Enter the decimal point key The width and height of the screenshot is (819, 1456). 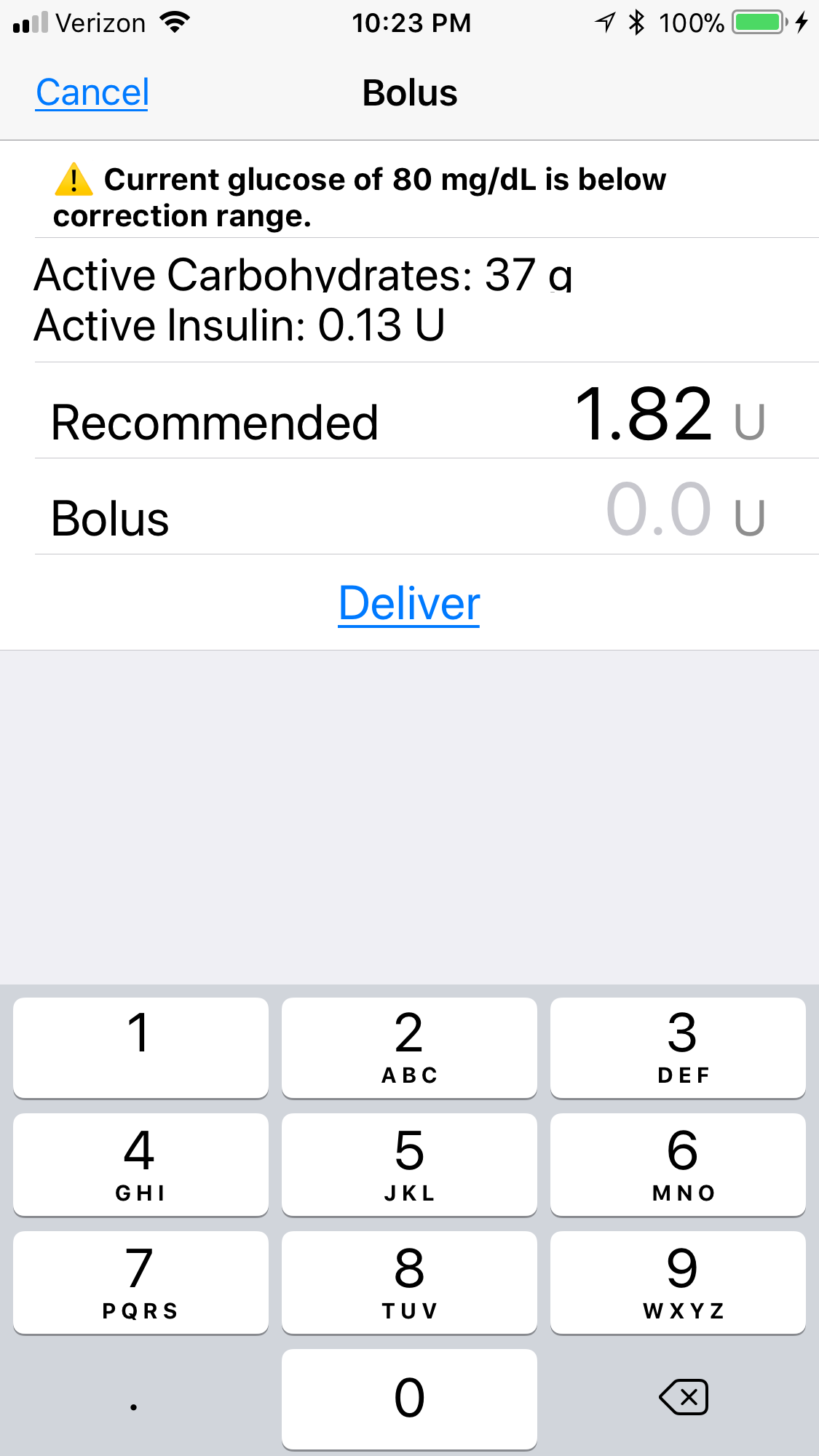click(134, 1399)
